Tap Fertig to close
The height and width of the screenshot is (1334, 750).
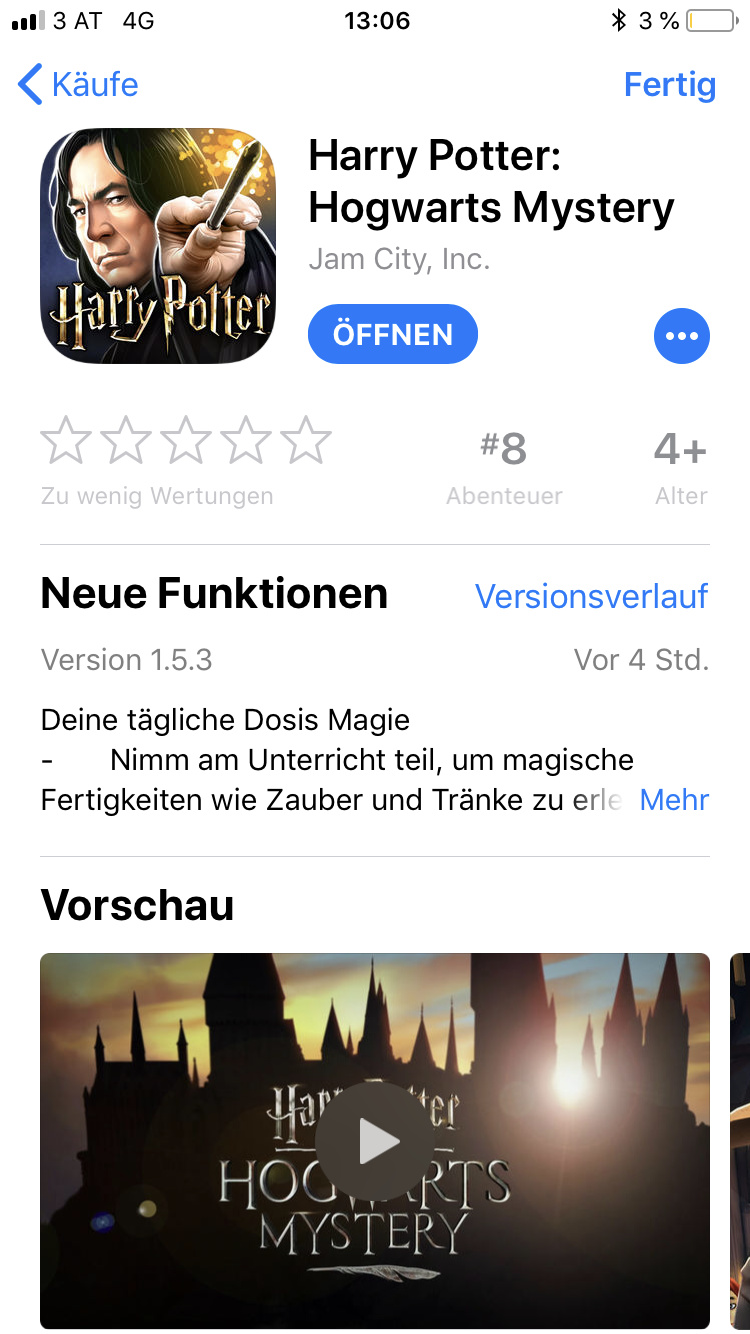(670, 84)
